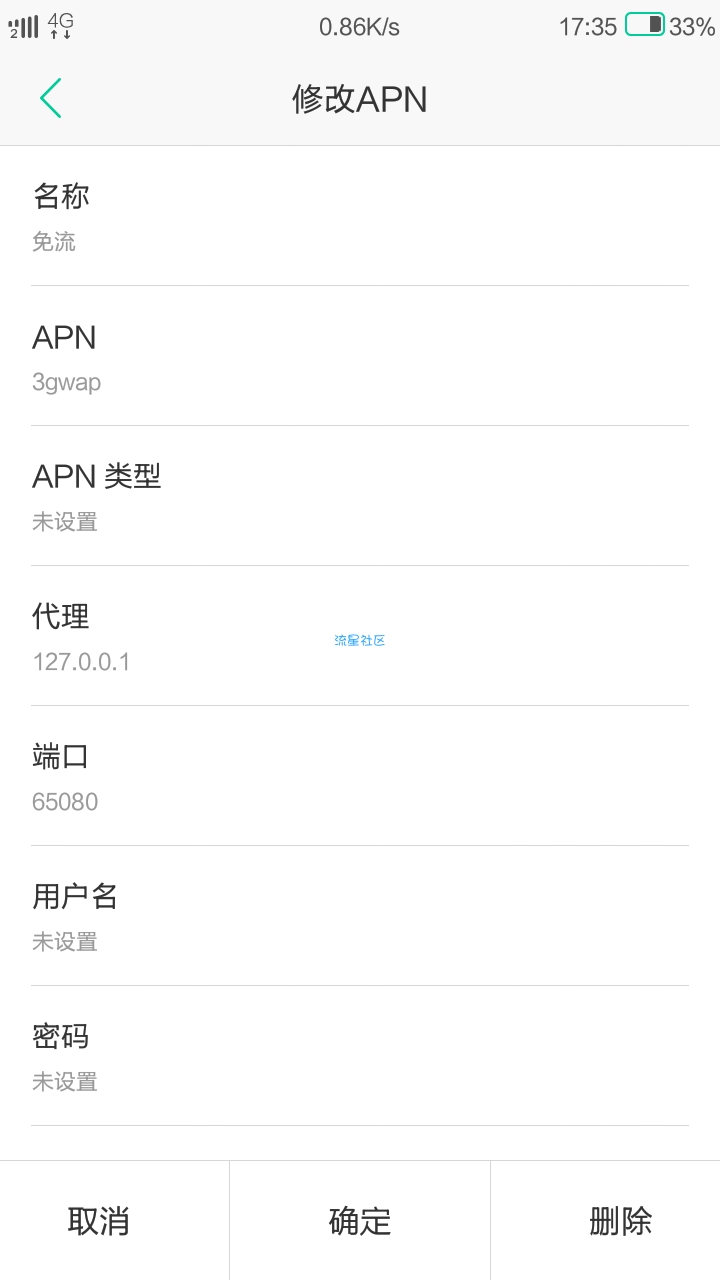Viewport: 720px width, 1280px height.
Task: Confirm the APN edits with 确定
Action: [x=360, y=1221]
